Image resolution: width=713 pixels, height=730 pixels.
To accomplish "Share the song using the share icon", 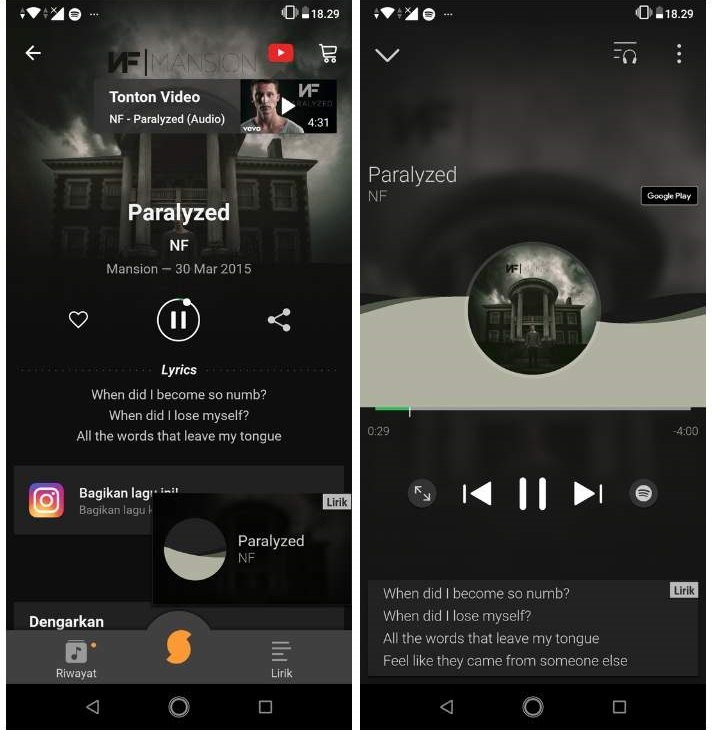I will pos(279,320).
